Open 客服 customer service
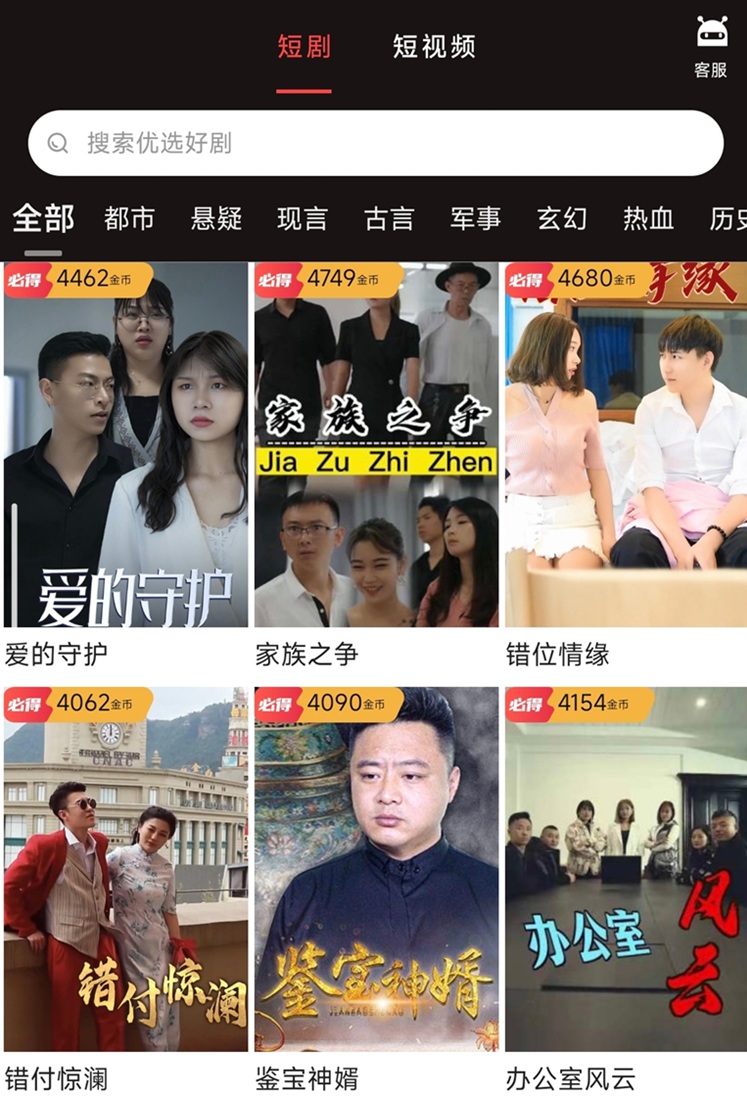This screenshot has width=747, height=1114. pos(711,47)
